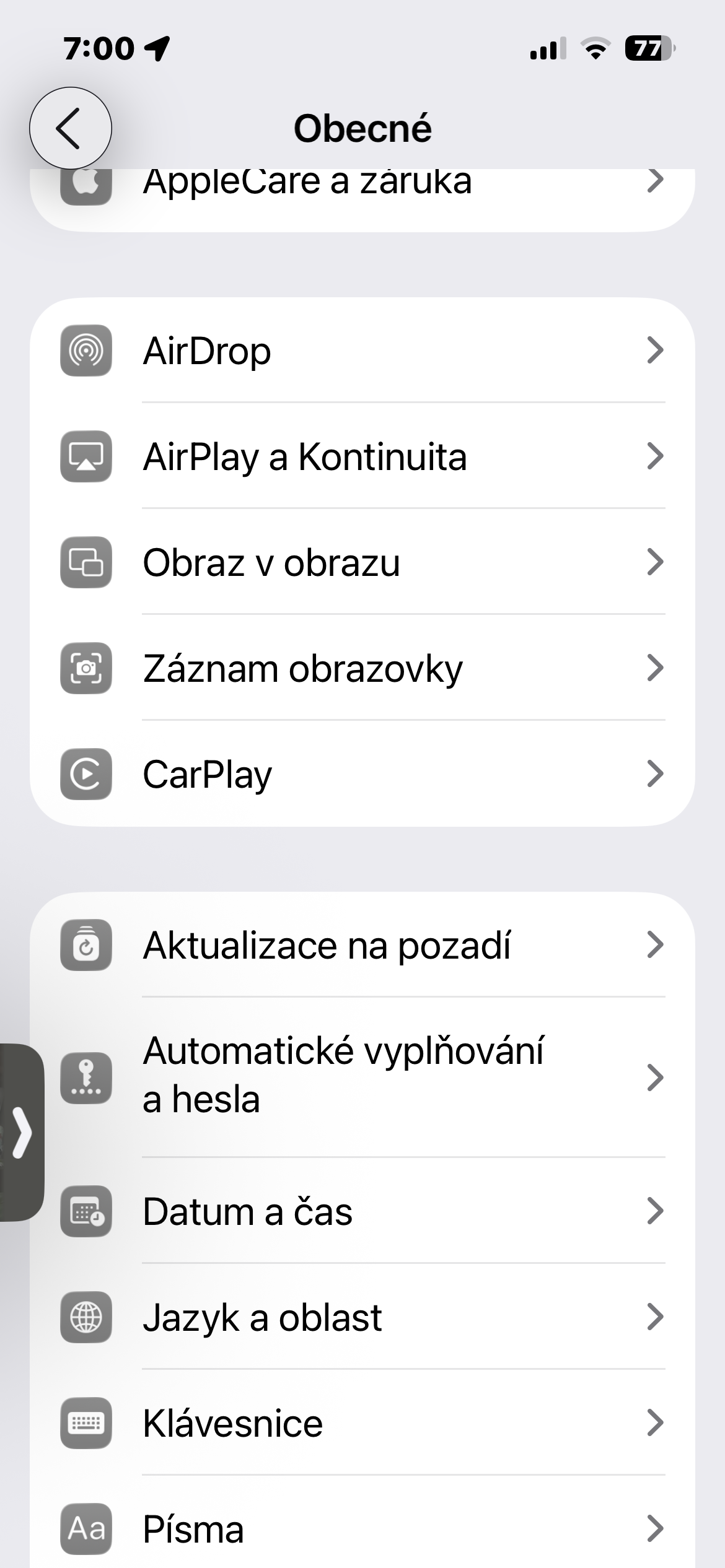Open Automatické vyplňování a hesla
This screenshot has width=725, height=1568.
362,1078
